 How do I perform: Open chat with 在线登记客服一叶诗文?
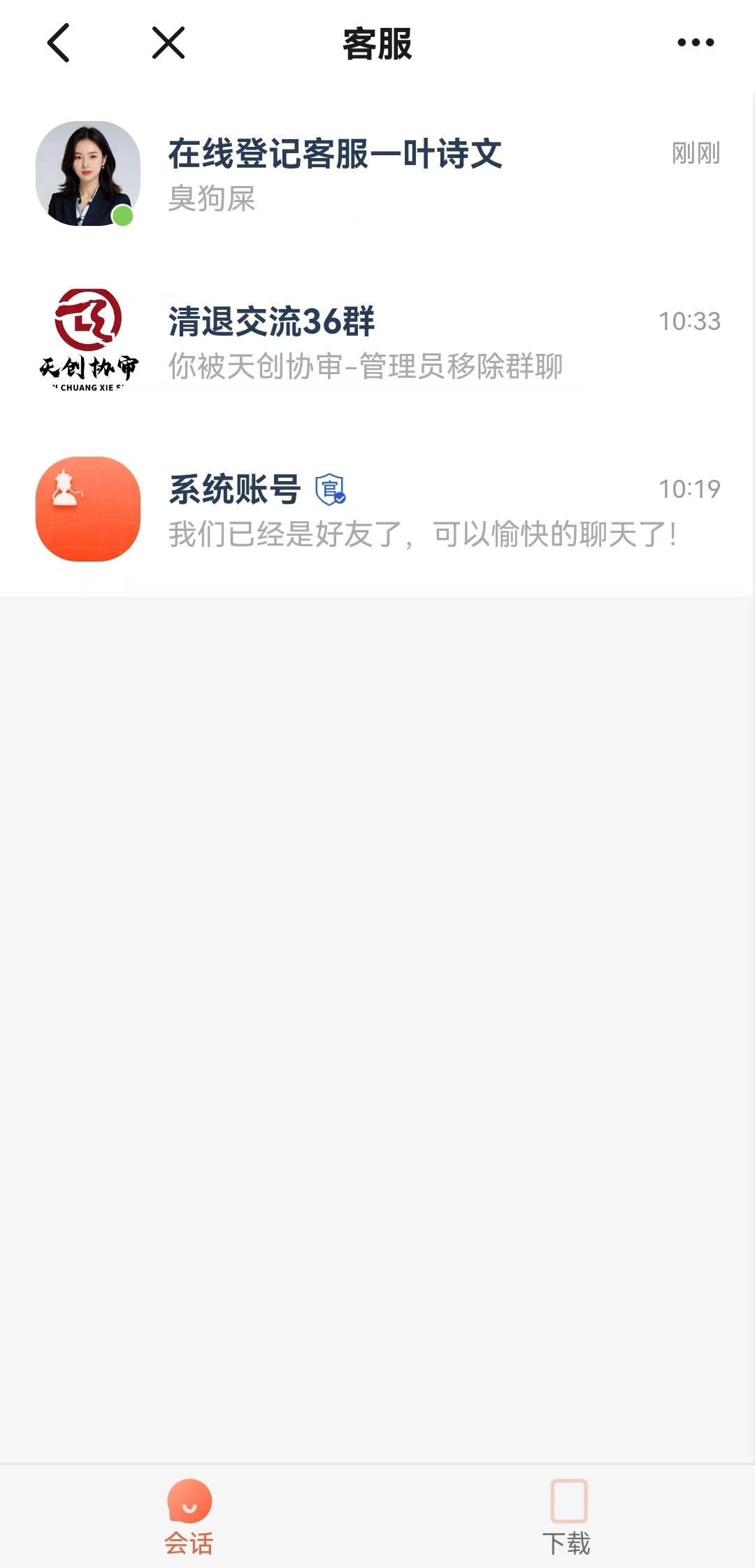(x=377, y=173)
